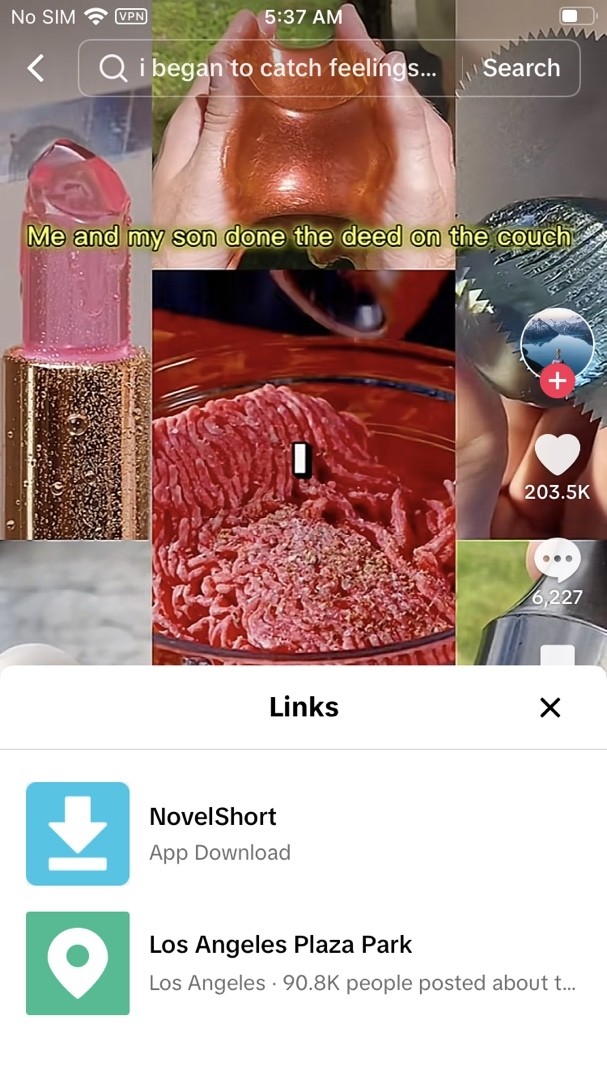The height and width of the screenshot is (1080, 607).
Task: Close the Links panel
Action: click(550, 707)
